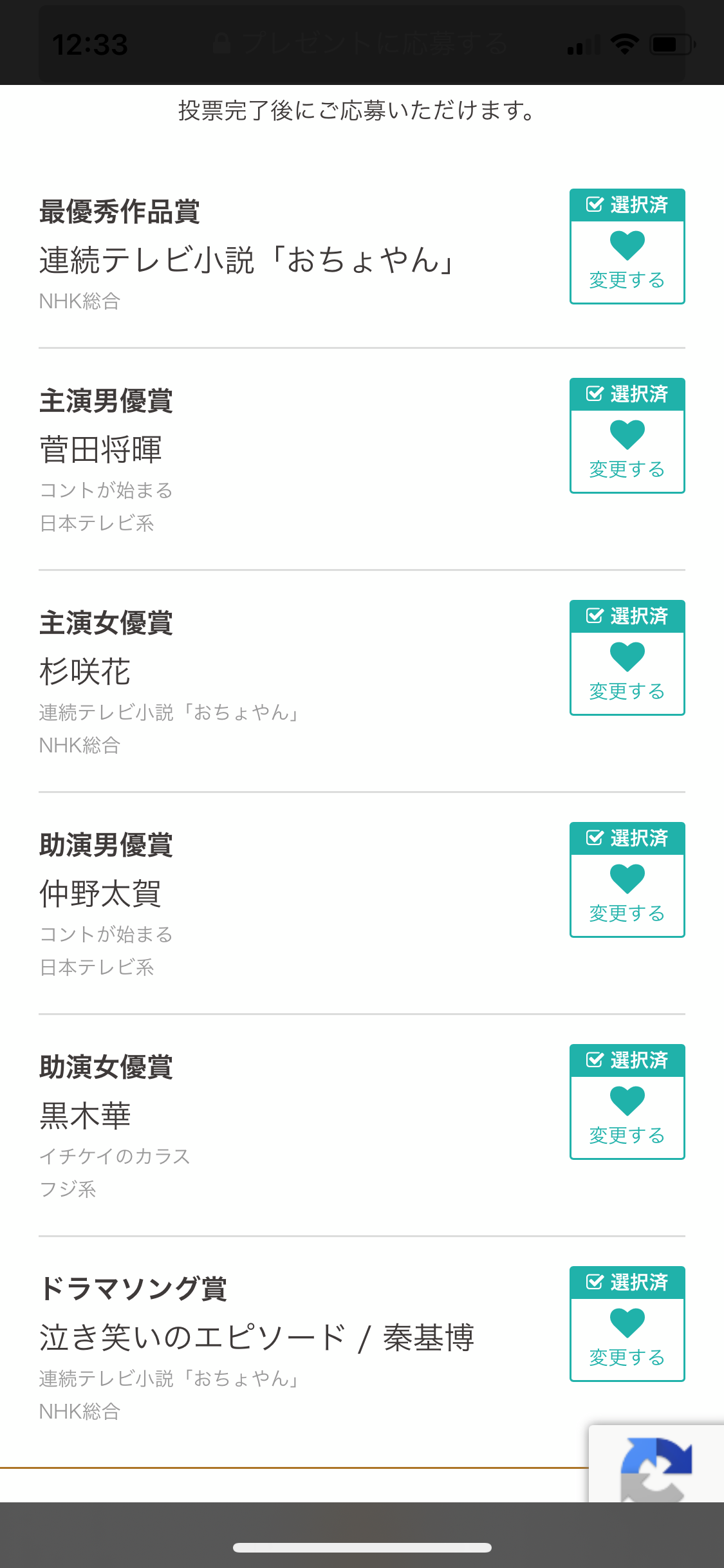Image resolution: width=724 pixels, height=1568 pixels.
Task: Change the 主演女優賞 pick 杉咲花
Action: 627,658
